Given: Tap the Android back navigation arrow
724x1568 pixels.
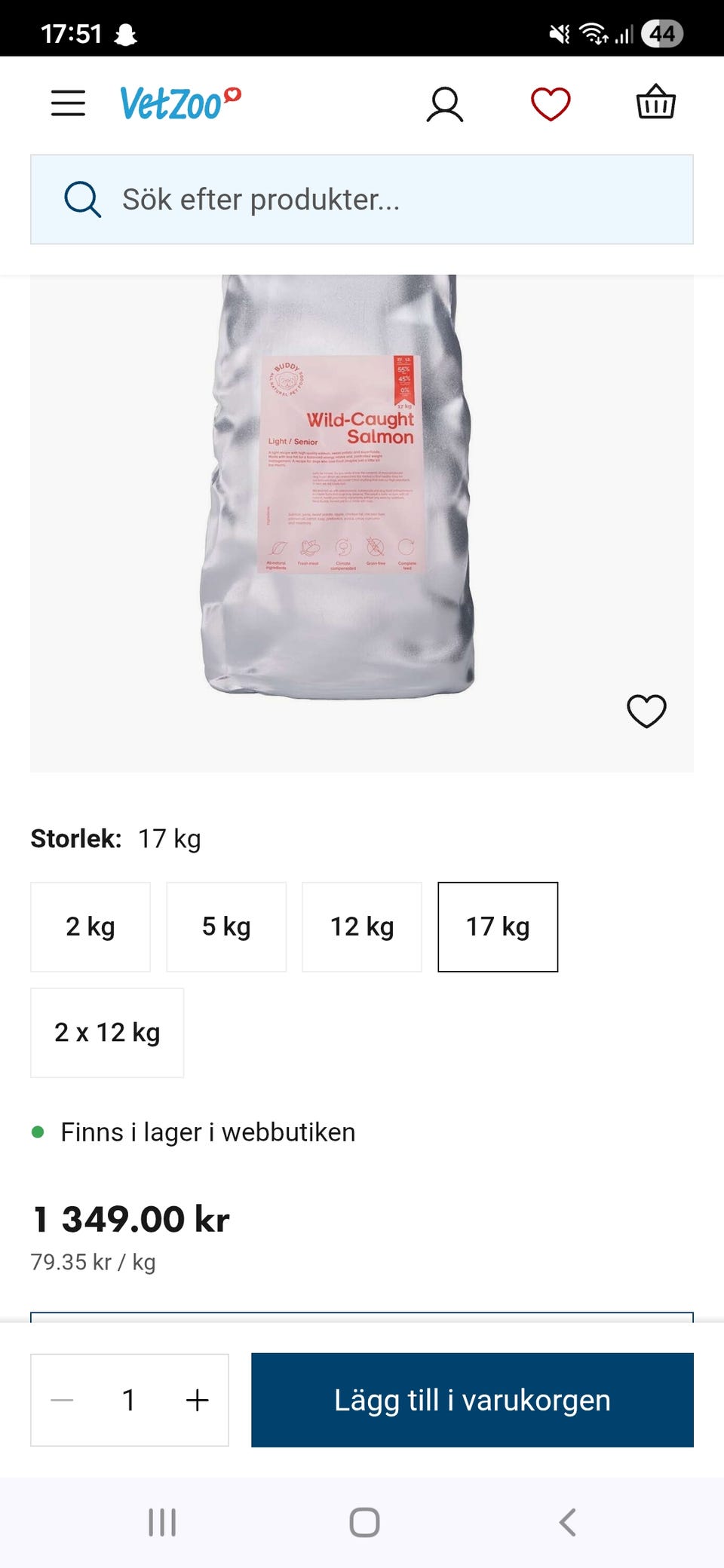Looking at the screenshot, I should 568,1521.
